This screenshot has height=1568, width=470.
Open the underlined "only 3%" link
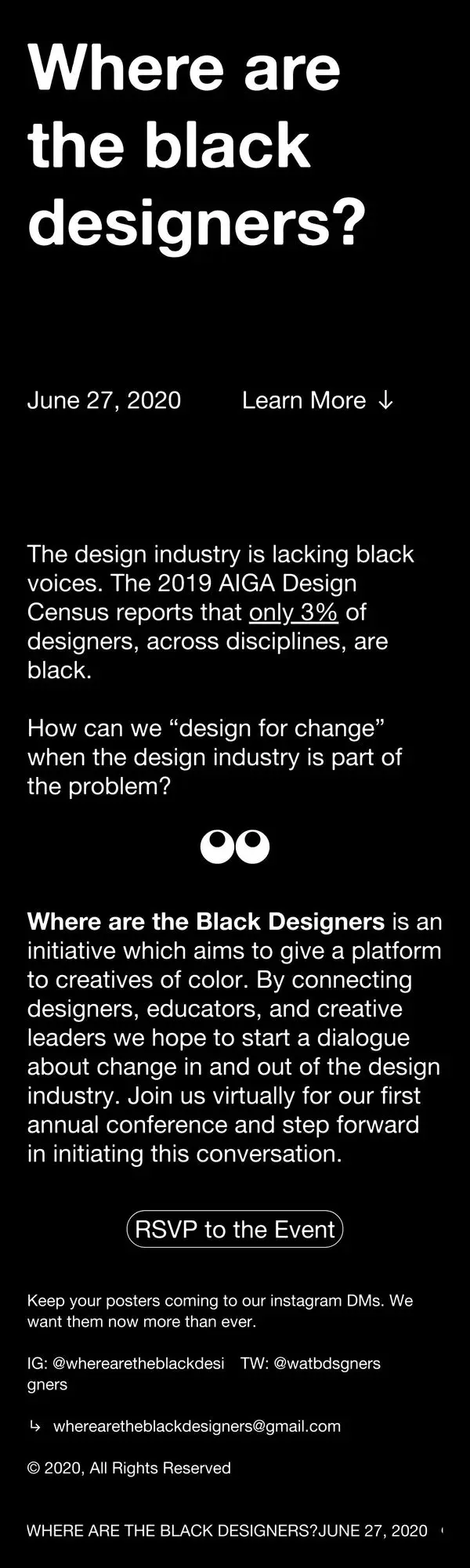pos(293,612)
